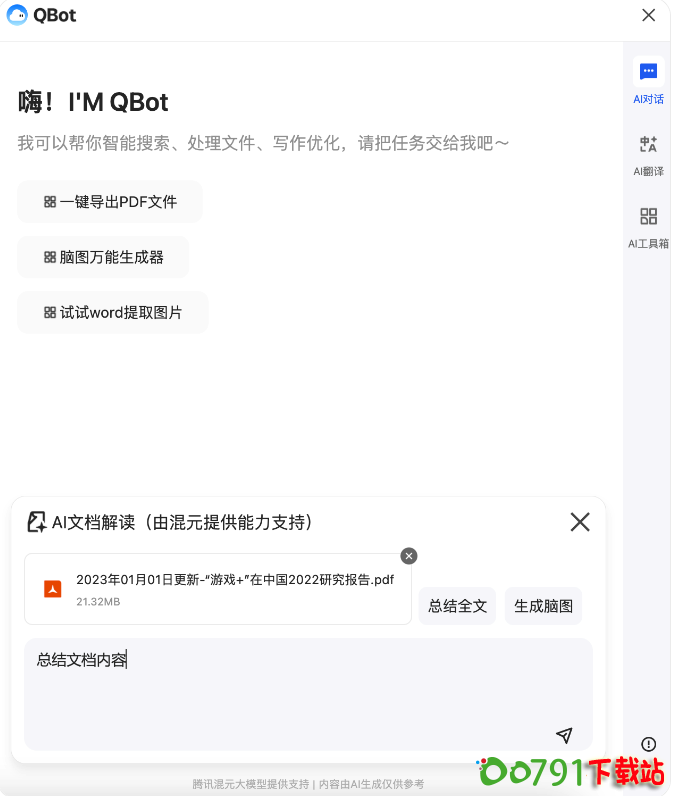Tap 生成脑图 button
Image resolution: width=674 pixels, height=796 pixels.
(x=543, y=606)
